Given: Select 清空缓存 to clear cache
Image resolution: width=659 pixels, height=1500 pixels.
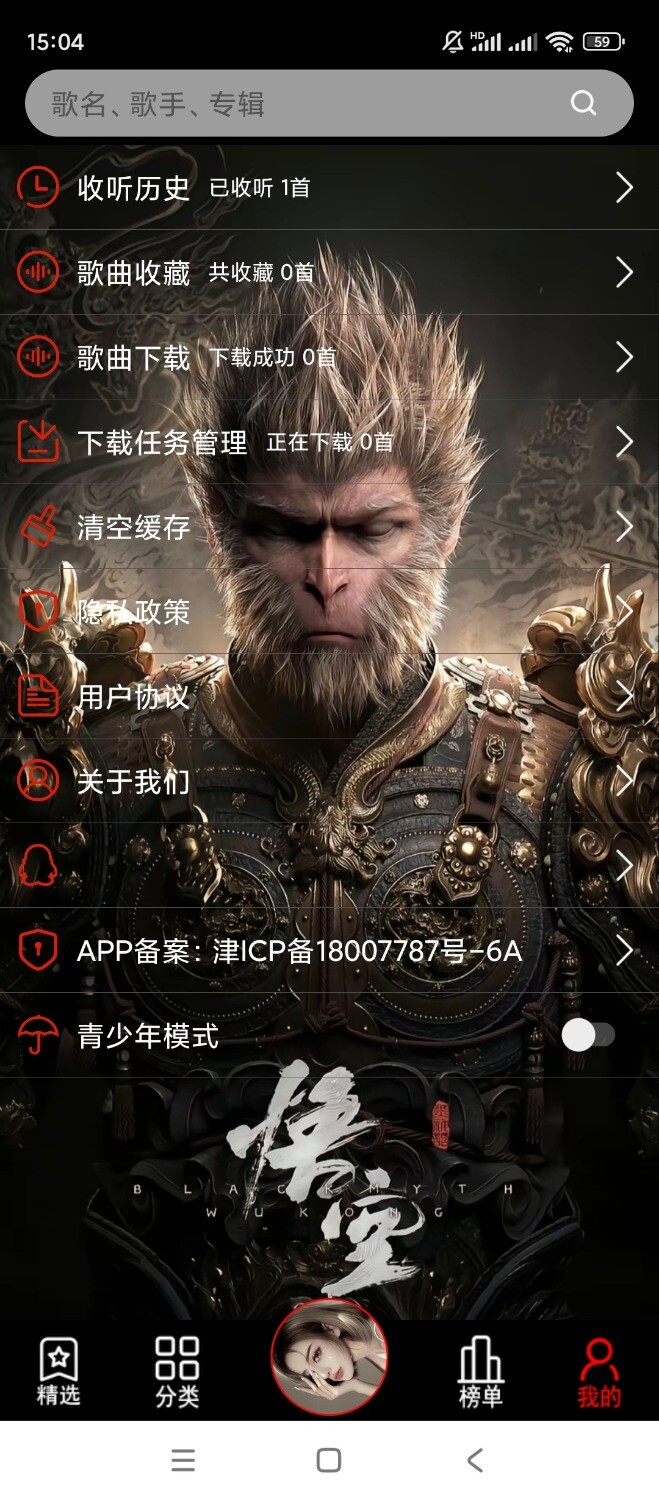Looking at the screenshot, I should 329,527.
